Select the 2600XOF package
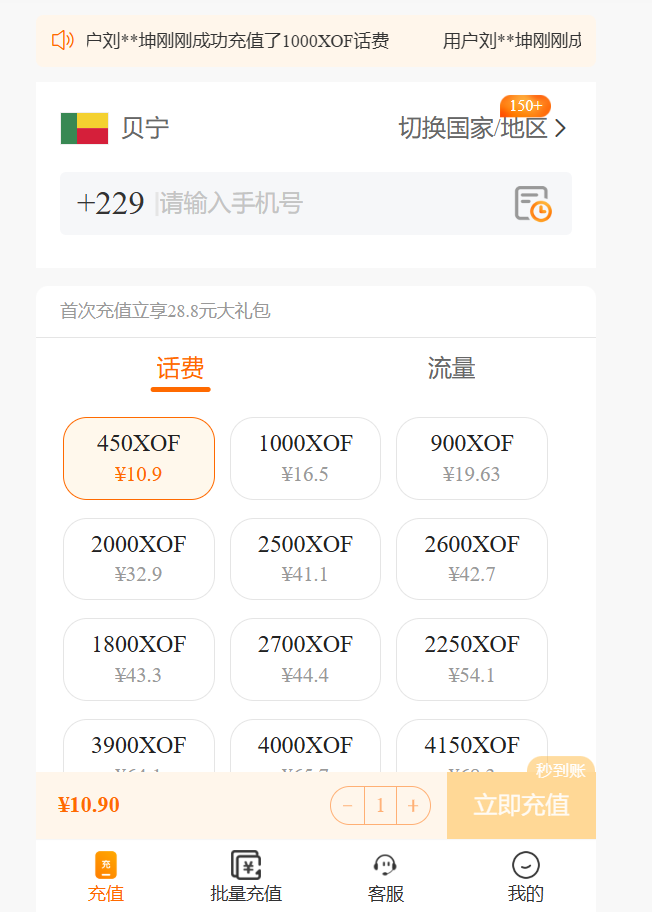Image resolution: width=652 pixels, height=912 pixels. tap(472, 559)
